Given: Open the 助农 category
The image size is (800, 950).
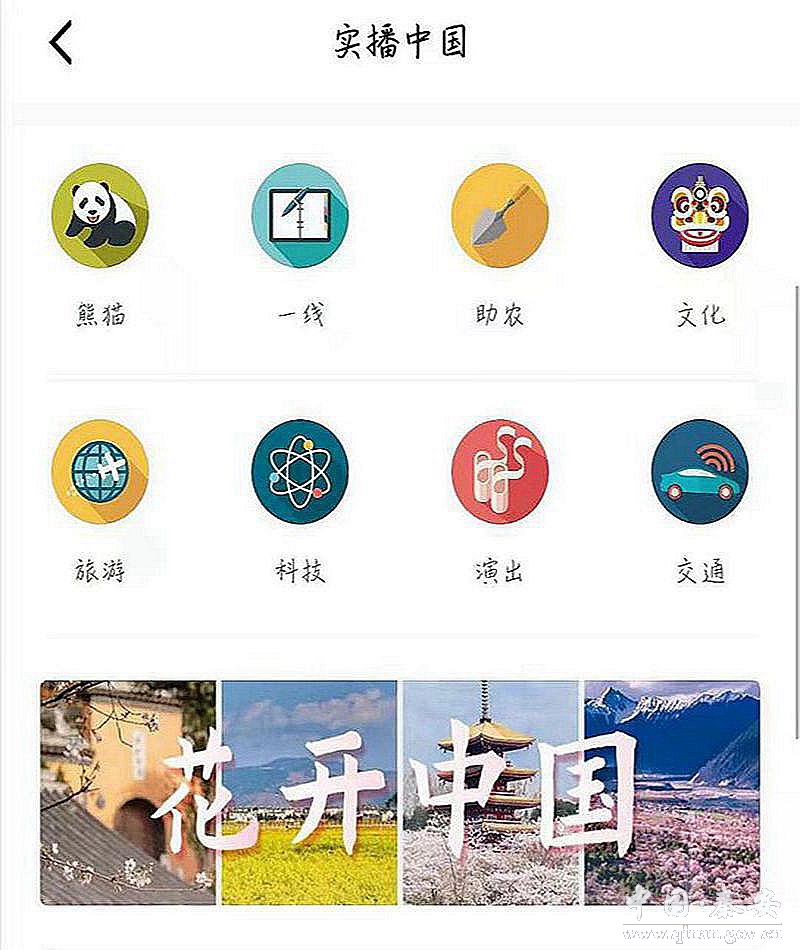Looking at the screenshot, I should 500,215.
